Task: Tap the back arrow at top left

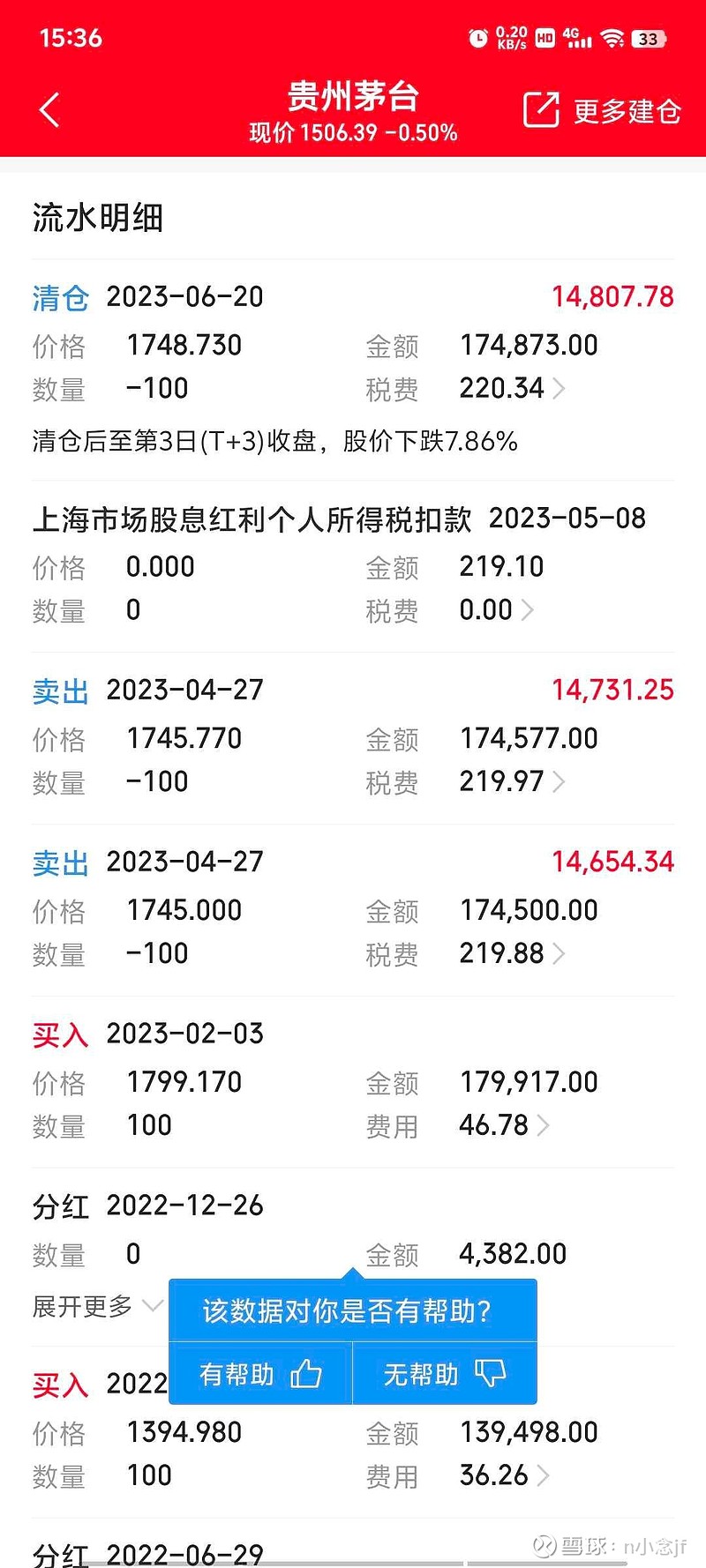Action: point(49,109)
